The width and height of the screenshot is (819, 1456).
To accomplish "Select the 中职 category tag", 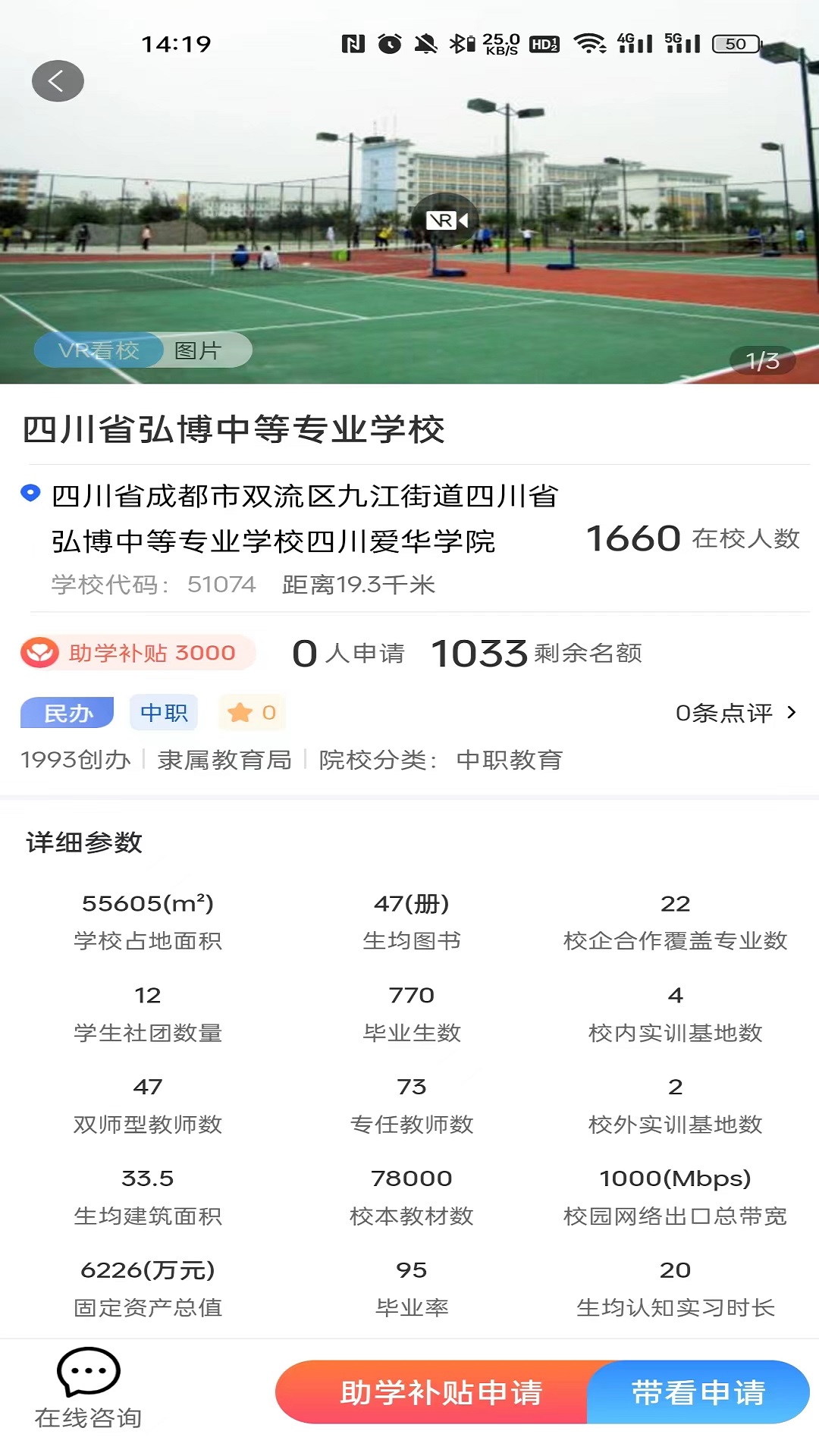I will coord(163,712).
